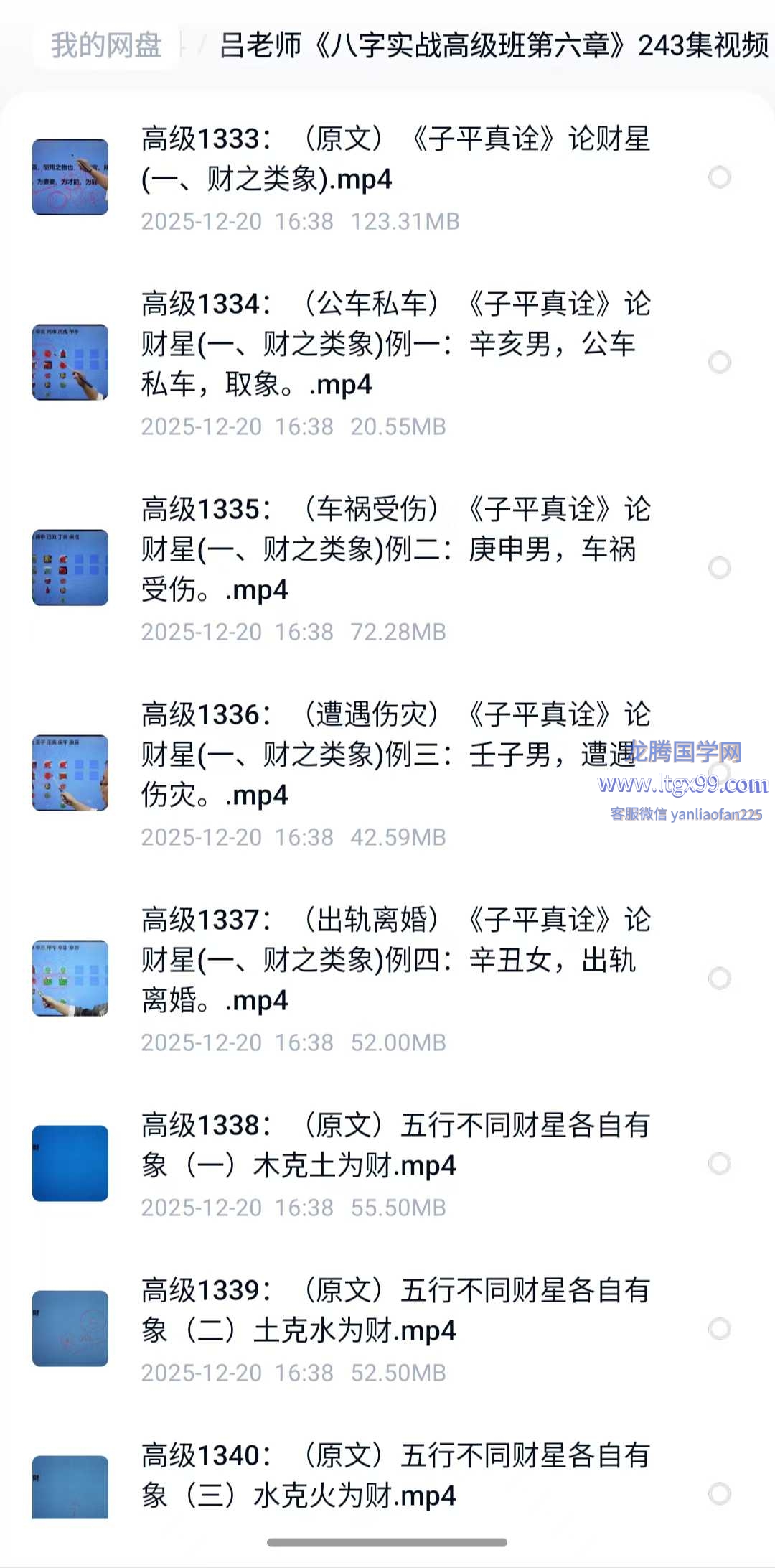Select file 高级1338 with its circle
The height and width of the screenshot is (1568, 775).
point(719,1164)
